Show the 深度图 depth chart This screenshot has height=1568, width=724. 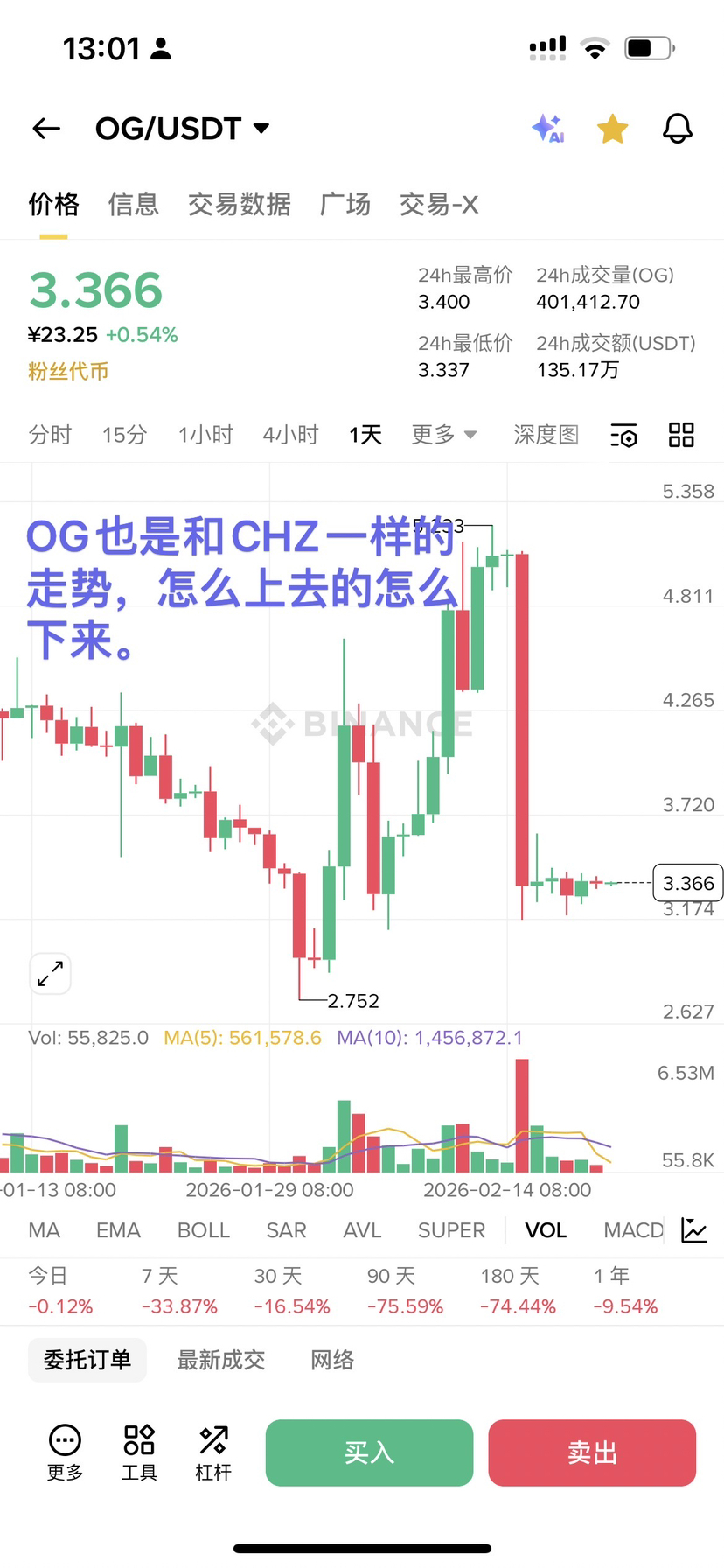tap(546, 435)
